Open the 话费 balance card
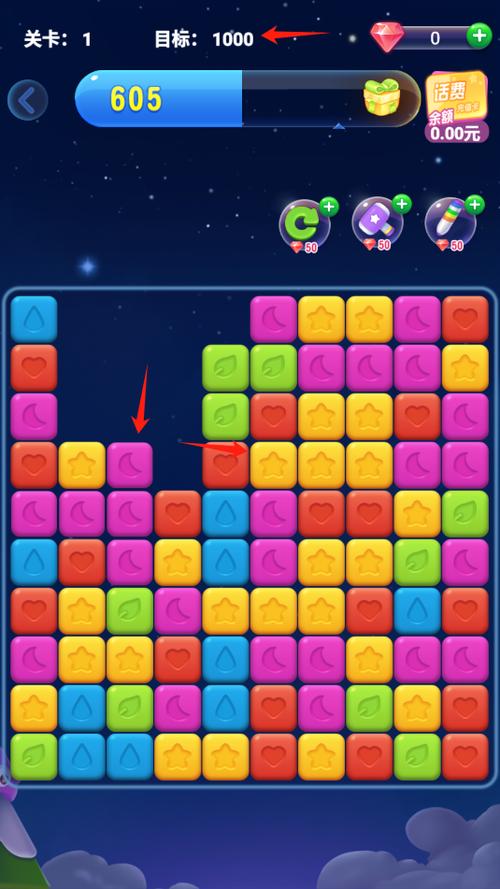Image resolution: width=500 pixels, height=889 pixels. pyautogui.click(x=456, y=106)
